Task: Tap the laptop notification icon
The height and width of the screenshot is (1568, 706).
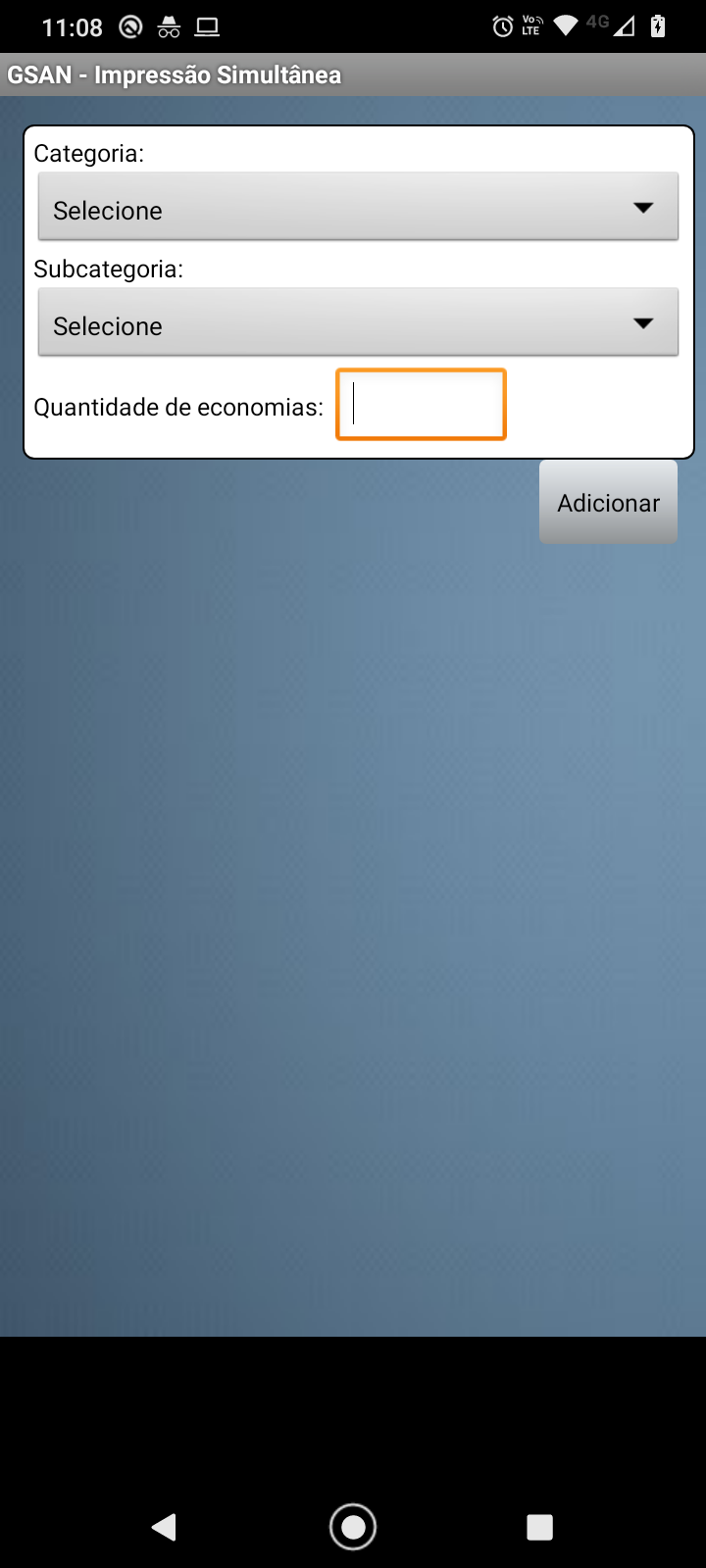Action: (208, 27)
